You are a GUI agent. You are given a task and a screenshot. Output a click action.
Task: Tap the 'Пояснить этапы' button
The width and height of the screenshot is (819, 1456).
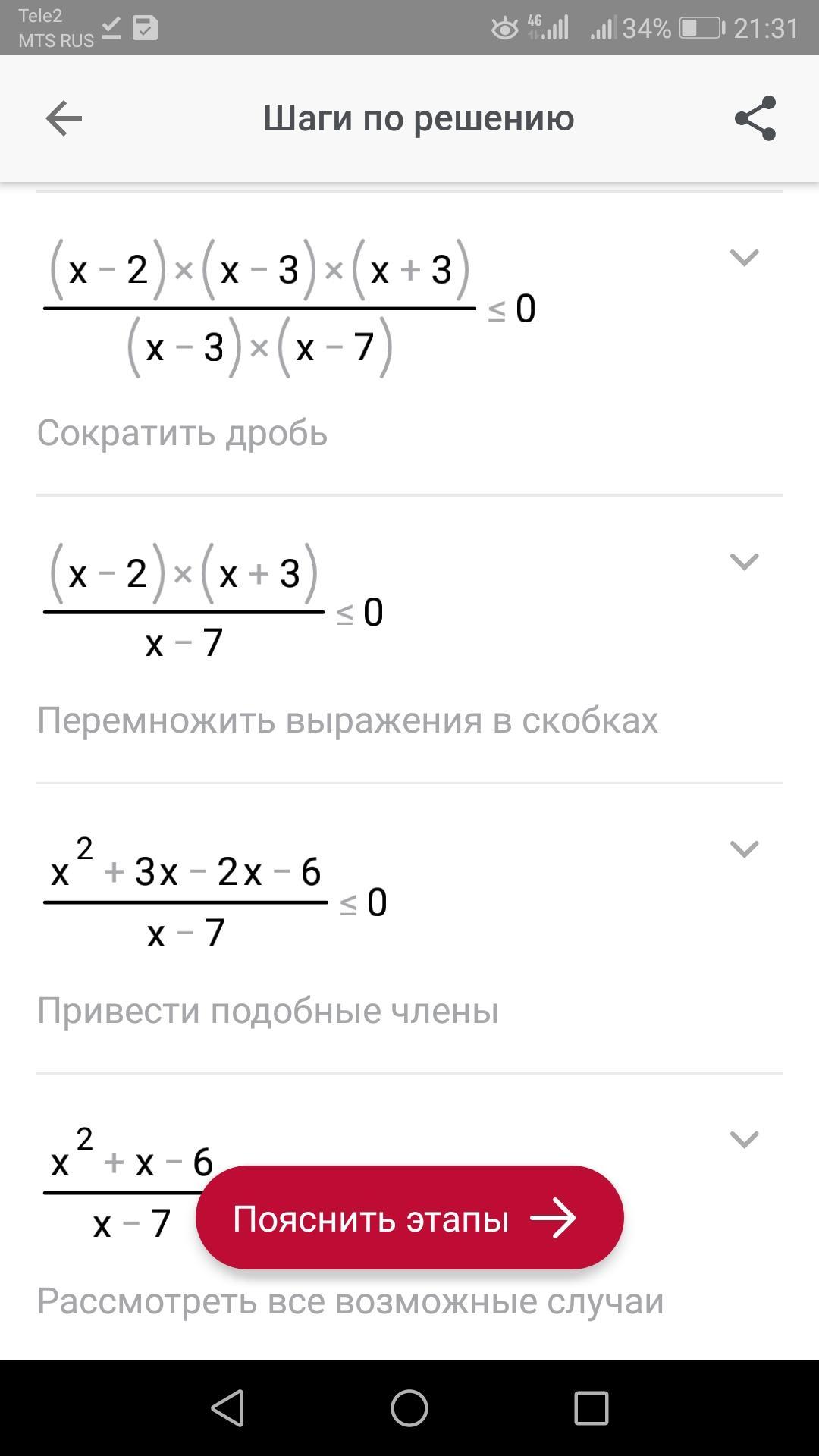tap(409, 1218)
